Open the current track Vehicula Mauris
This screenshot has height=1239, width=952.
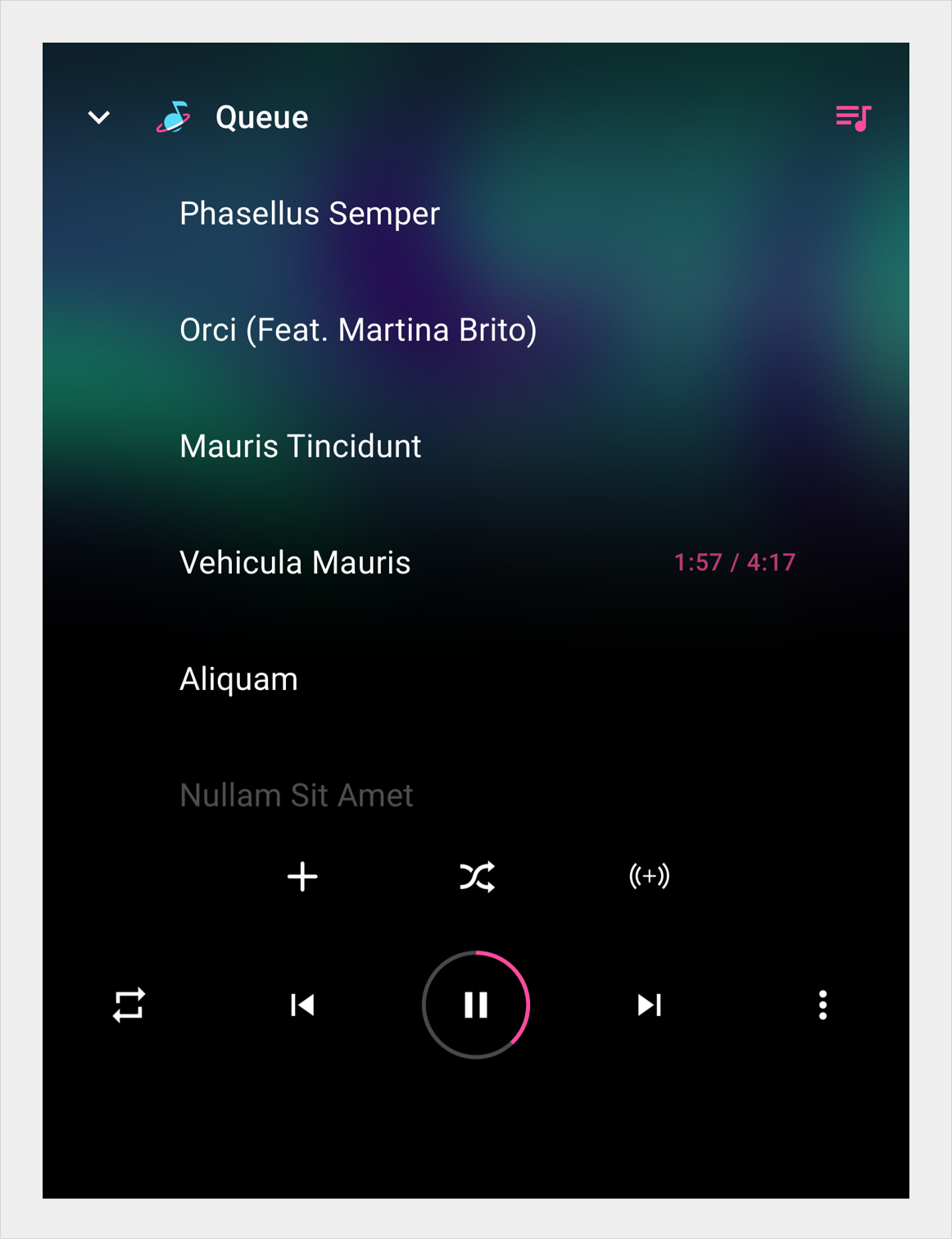(295, 563)
